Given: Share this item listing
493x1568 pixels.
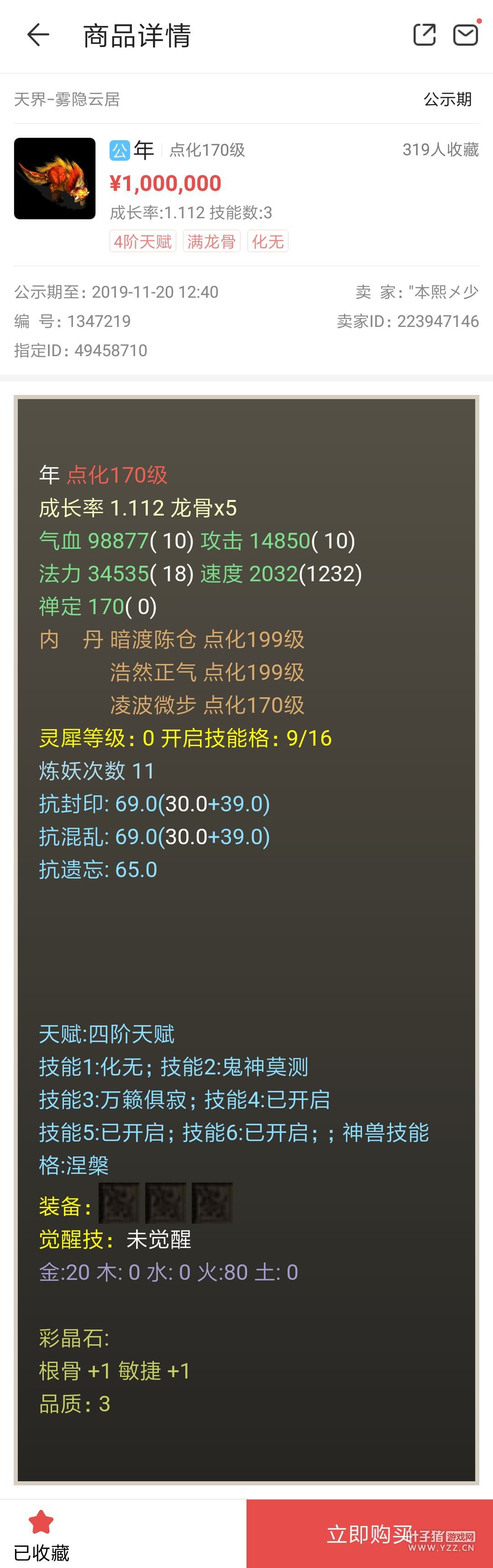Looking at the screenshot, I should 424,35.
